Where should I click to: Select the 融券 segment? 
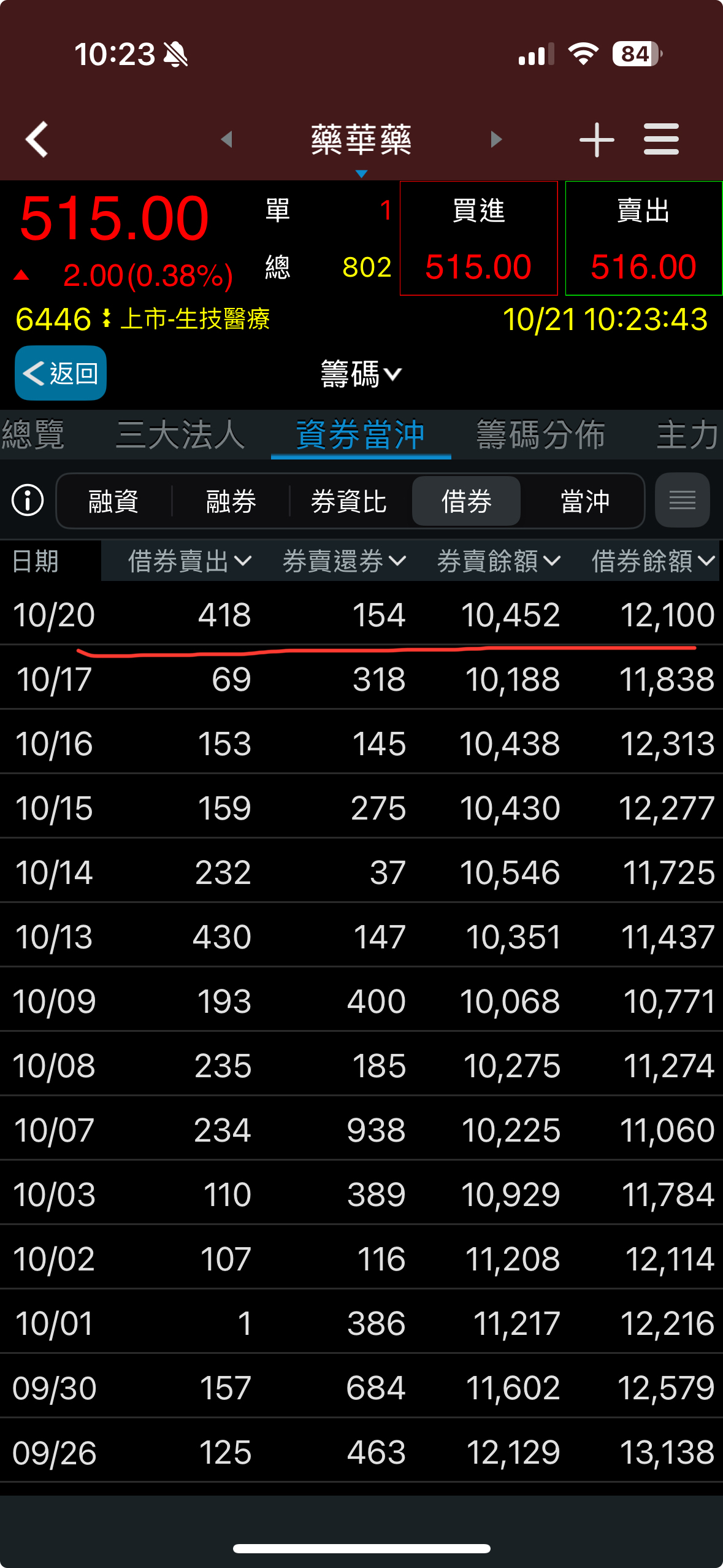(x=231, y=501)
